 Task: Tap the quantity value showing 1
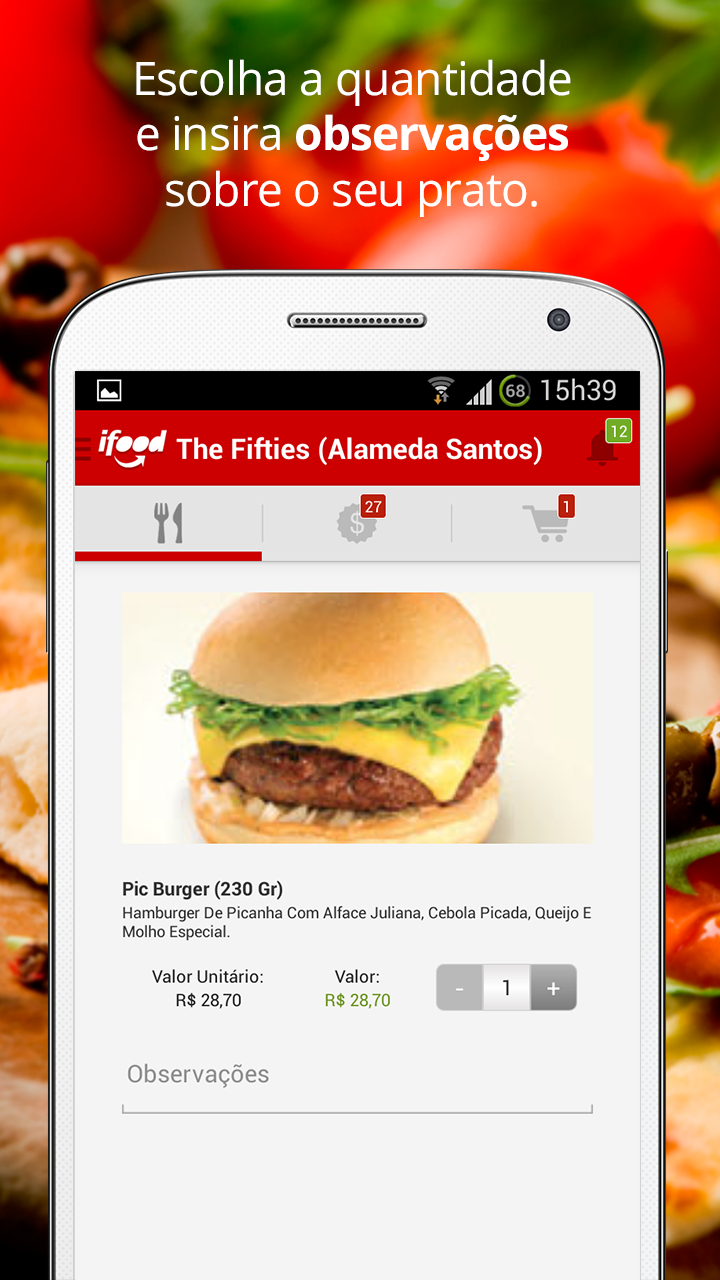[506, 987]
